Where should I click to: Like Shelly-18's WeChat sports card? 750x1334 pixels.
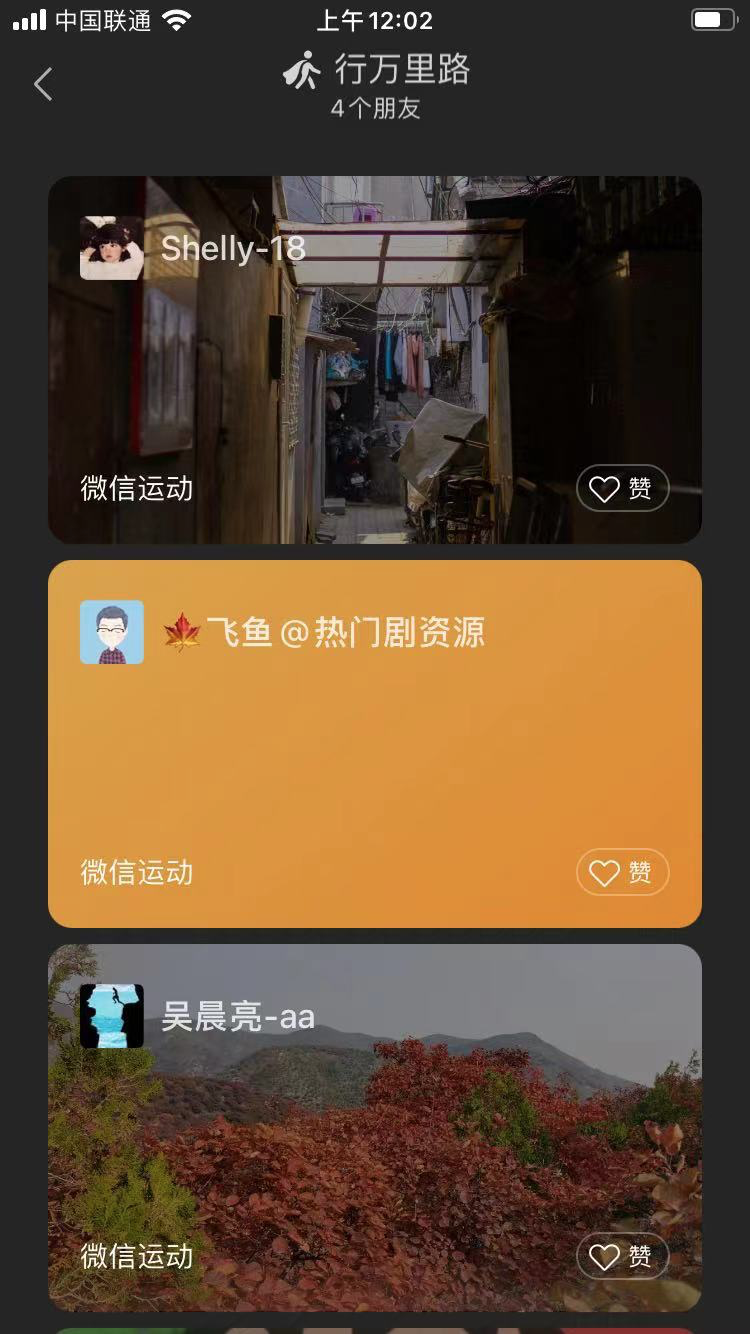pos(622,488)
